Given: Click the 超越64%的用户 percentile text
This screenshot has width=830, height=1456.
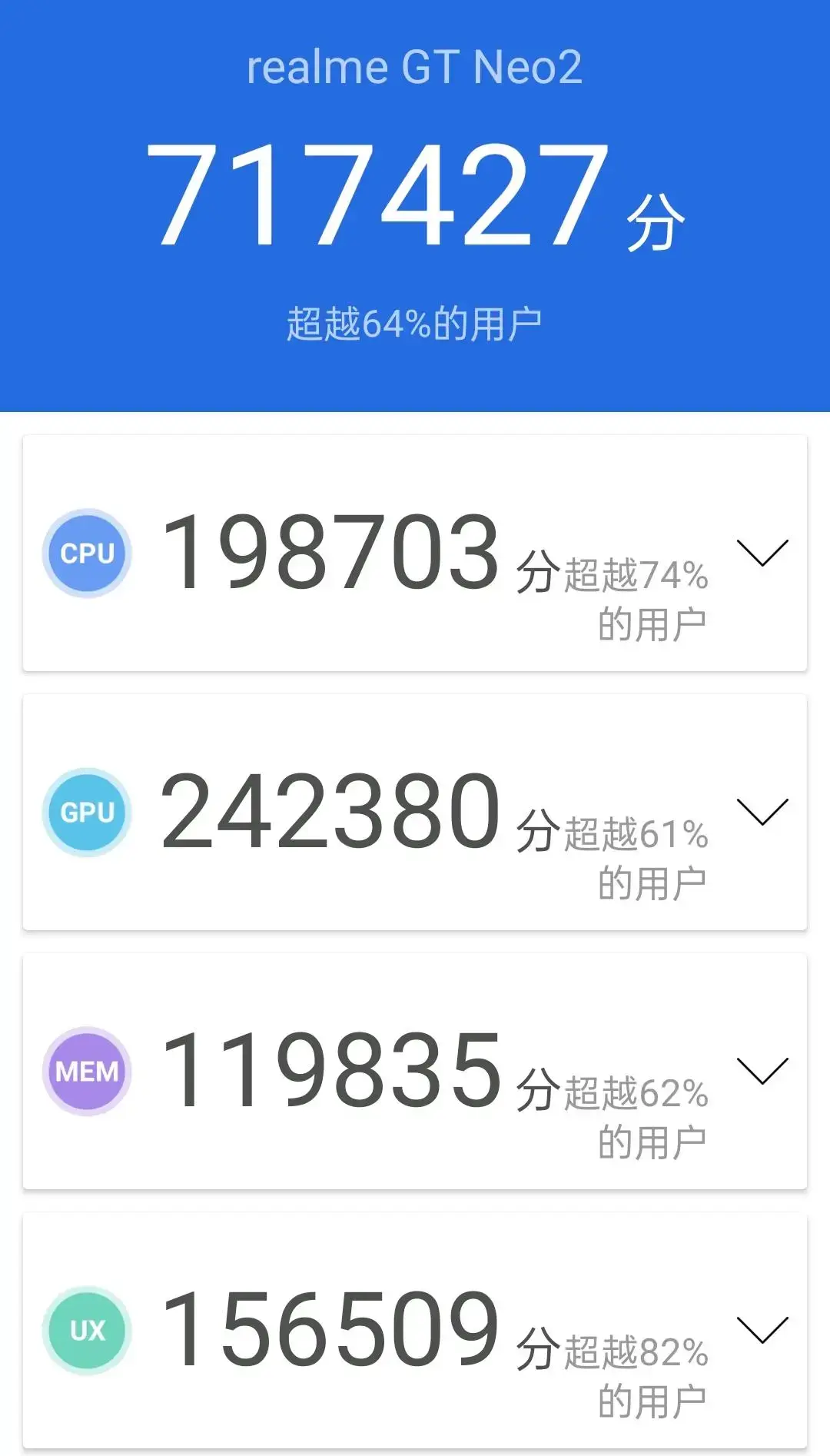Looking at the screenshot, I should point(414,323).
